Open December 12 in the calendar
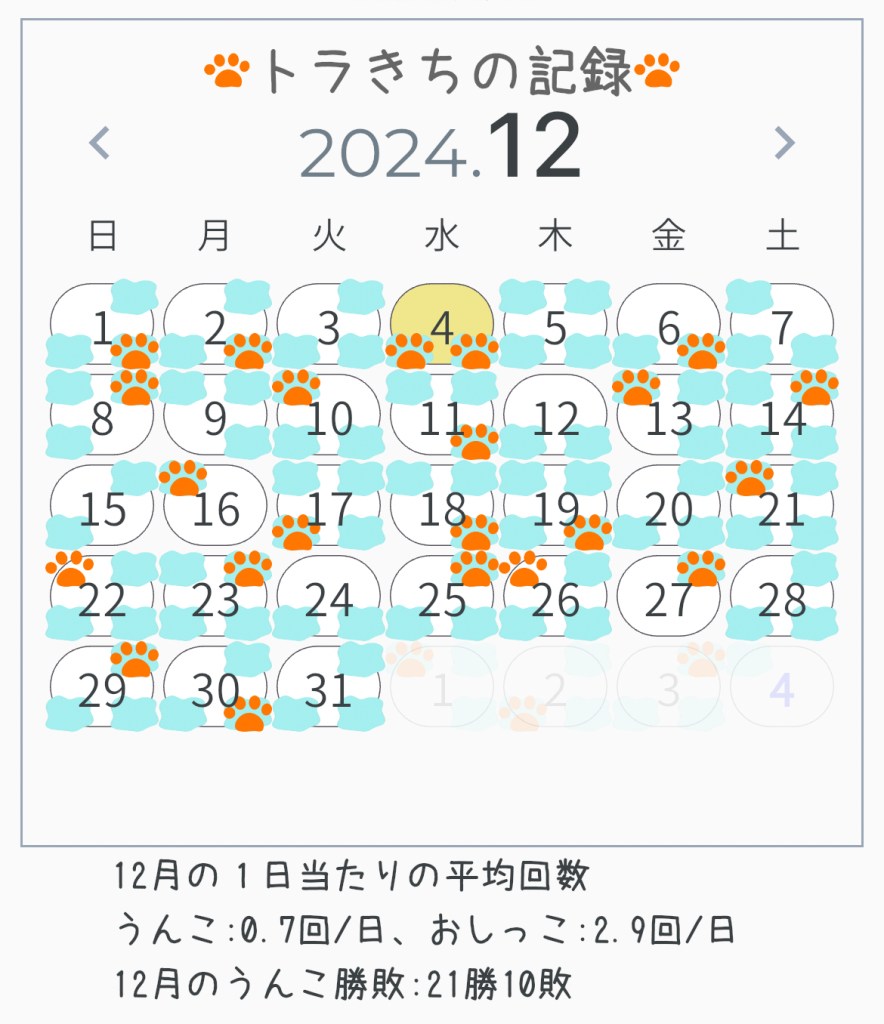This screenshot has width=884, height=1024. pos(555,416)
